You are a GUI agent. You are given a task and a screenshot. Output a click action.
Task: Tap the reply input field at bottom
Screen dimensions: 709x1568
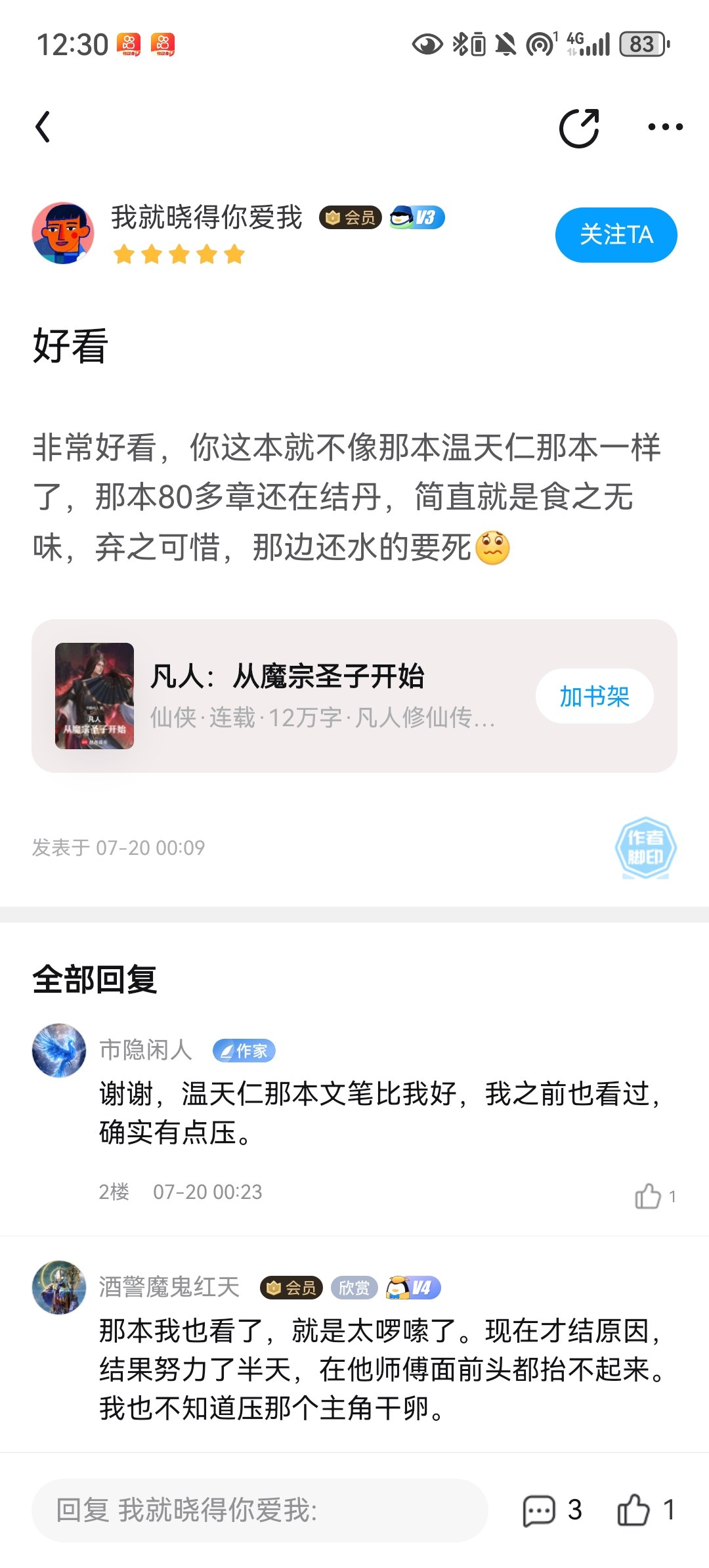(260, 1510)
